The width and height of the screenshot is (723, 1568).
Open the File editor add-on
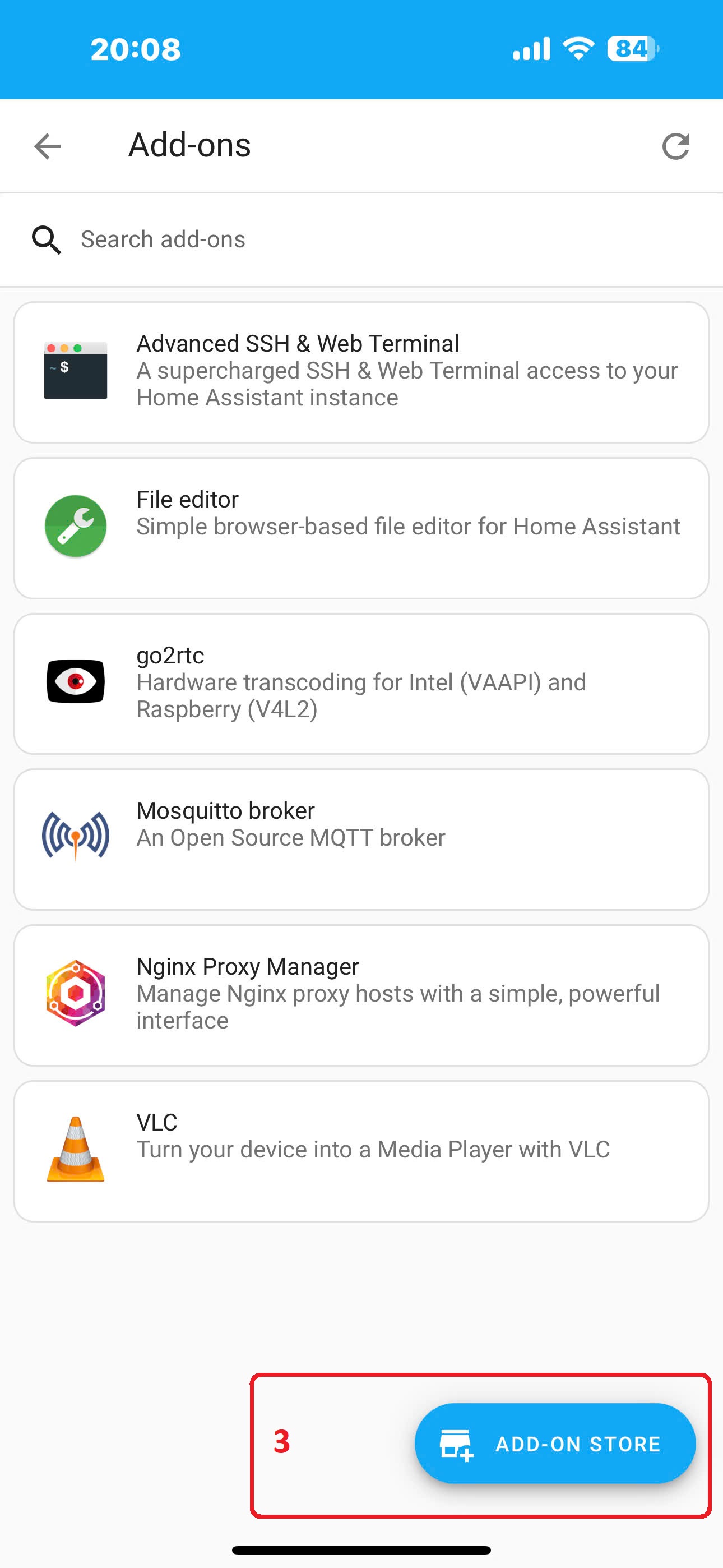(361, 528)
